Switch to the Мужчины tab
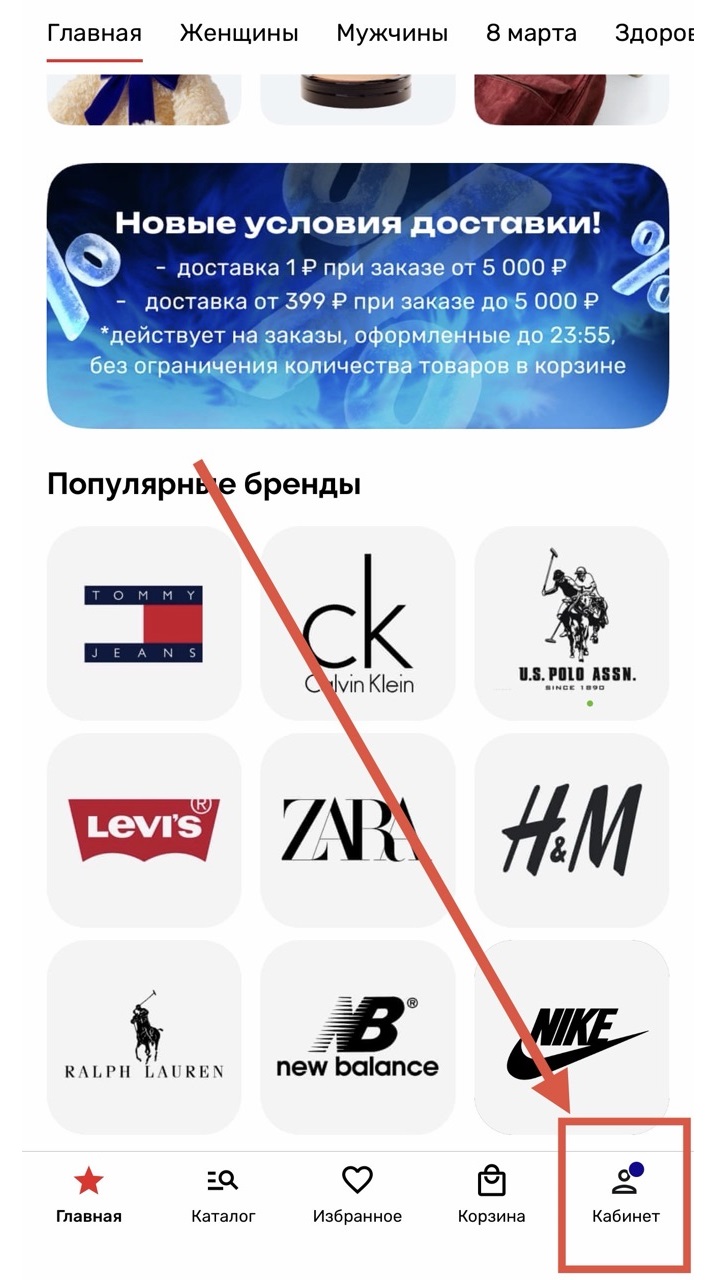The height and width of the screenshot is (1280, 720). (x=392, y=33)
